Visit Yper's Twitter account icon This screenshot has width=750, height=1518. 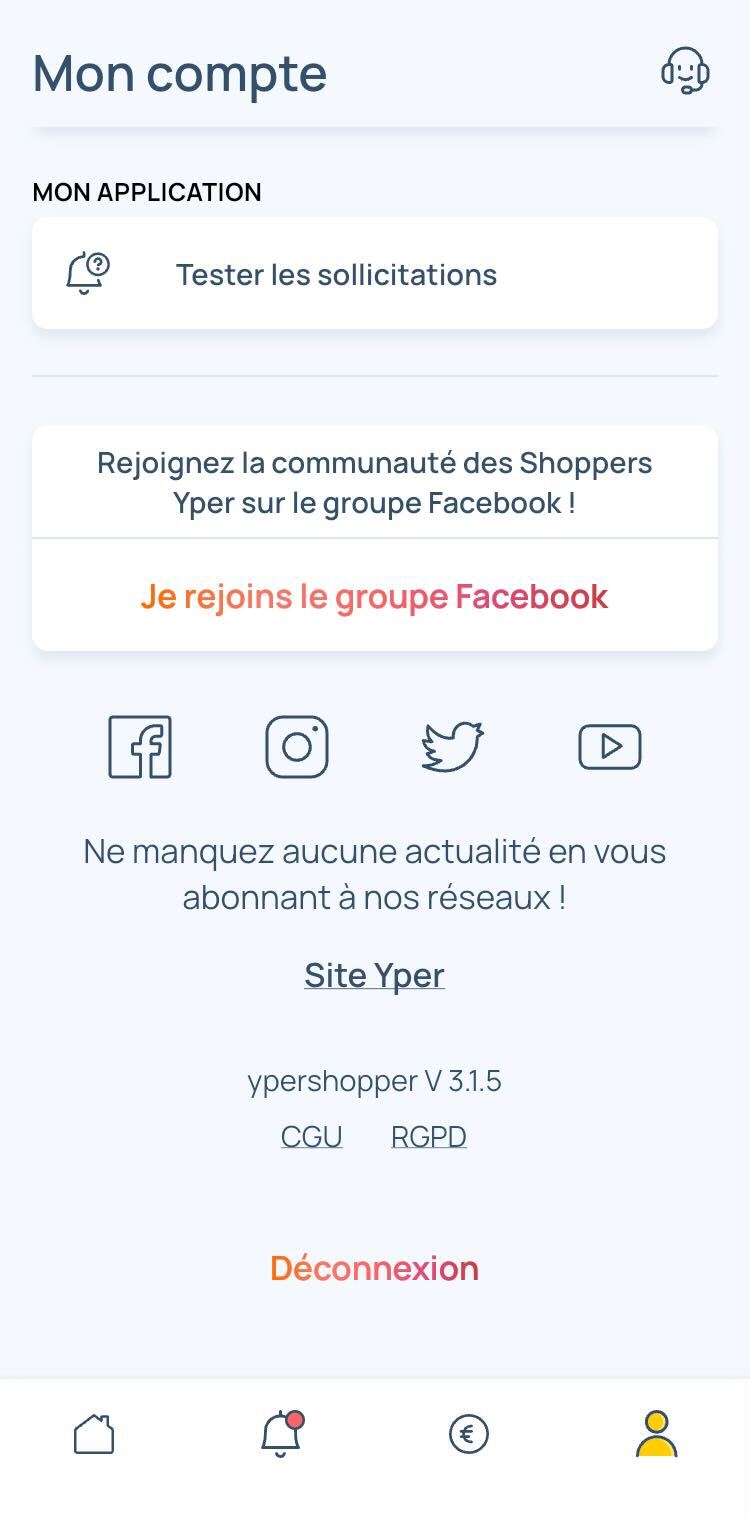click(453, 747)
